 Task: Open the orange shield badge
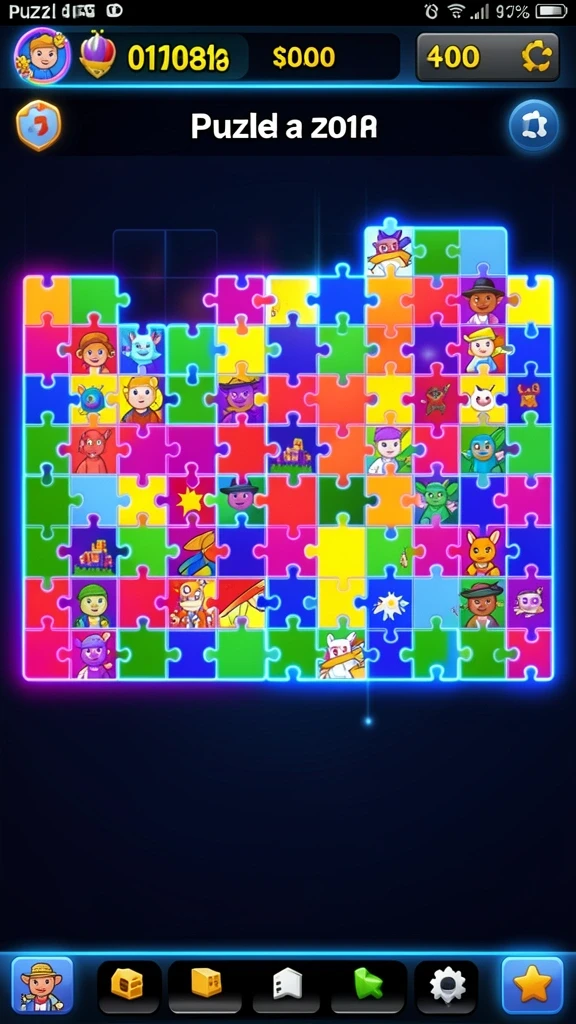[39, 125]
